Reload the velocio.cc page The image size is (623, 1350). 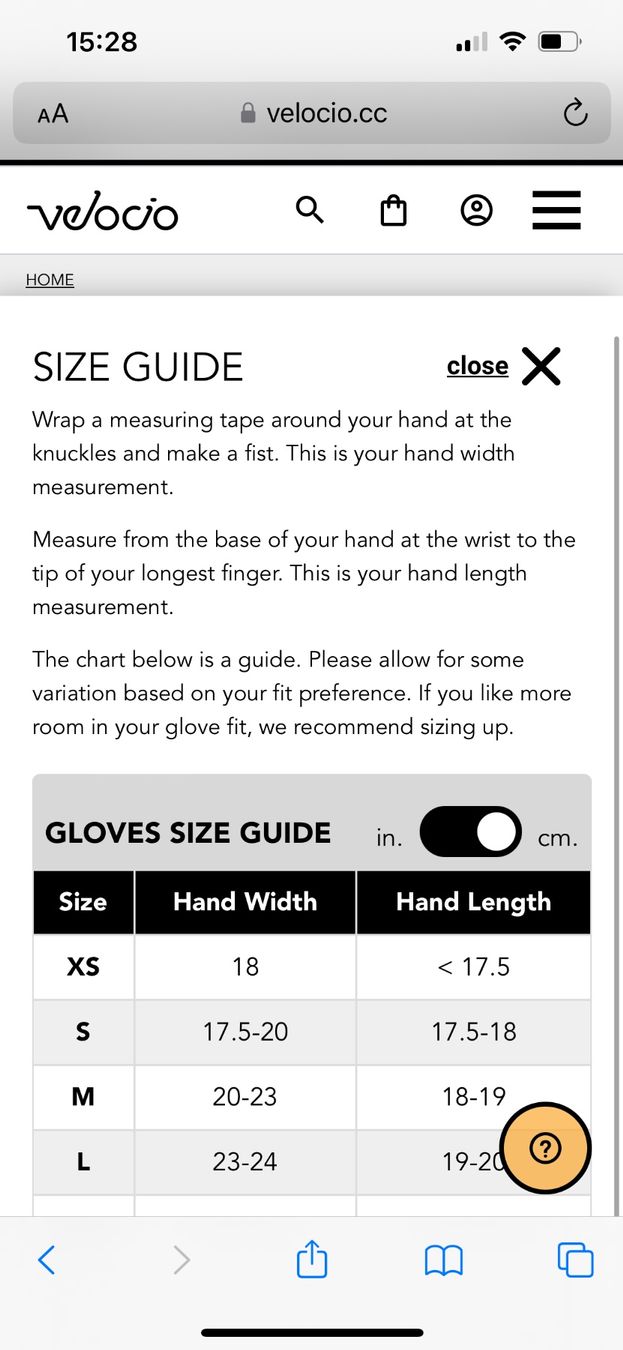575,113
